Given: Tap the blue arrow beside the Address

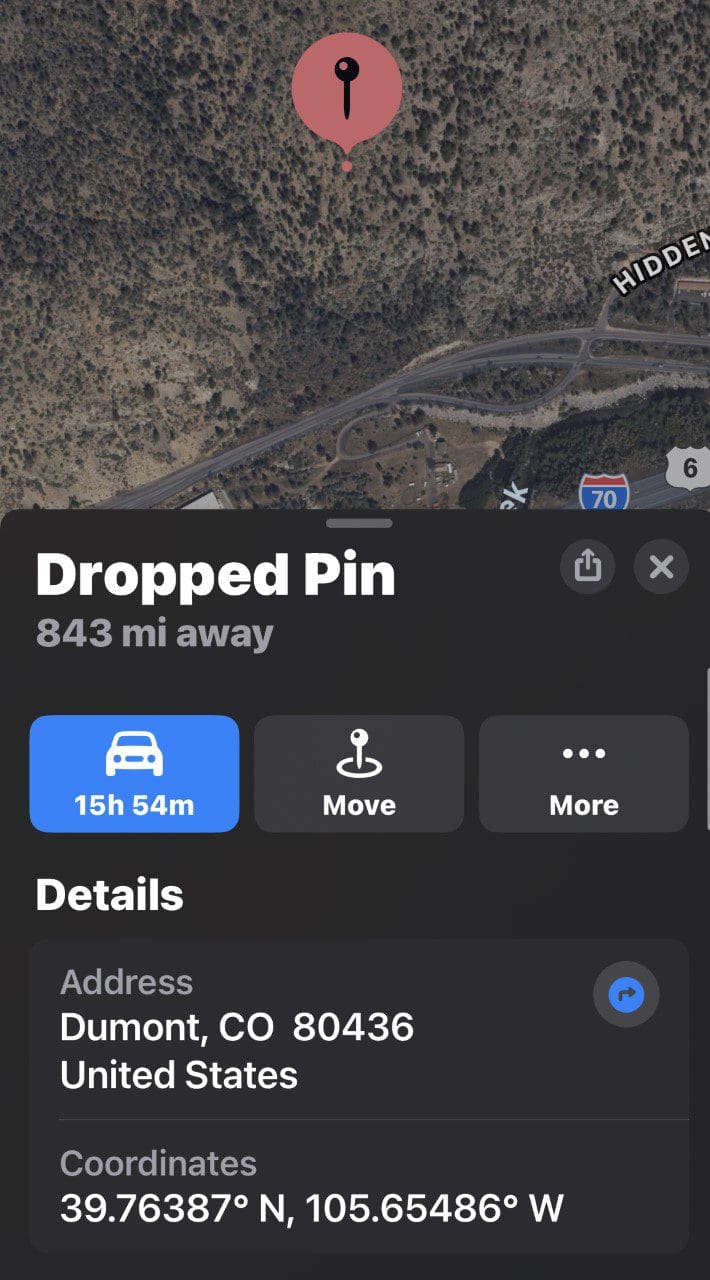Looking at the screenshot, I should coord(626,994).
